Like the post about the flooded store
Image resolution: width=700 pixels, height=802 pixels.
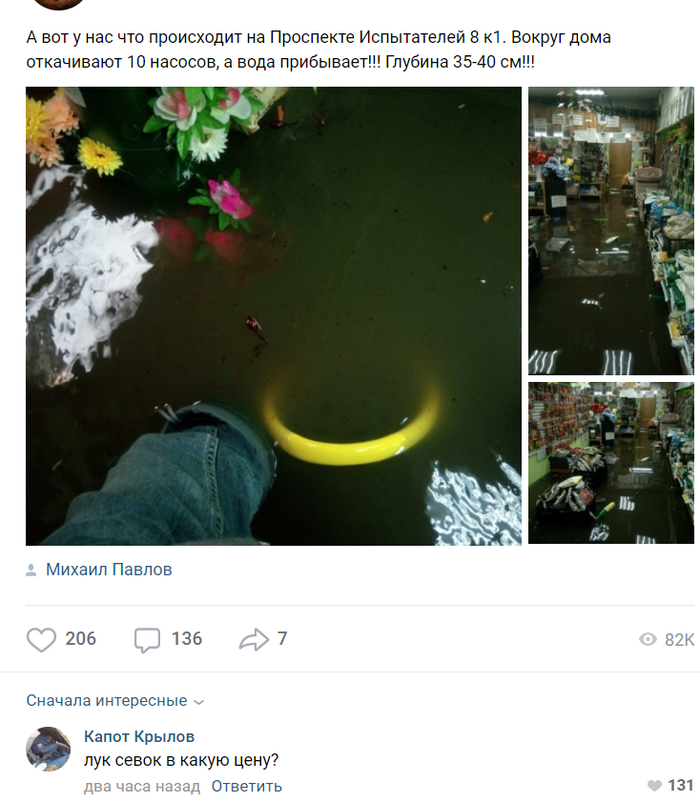[x=41, y=639]
